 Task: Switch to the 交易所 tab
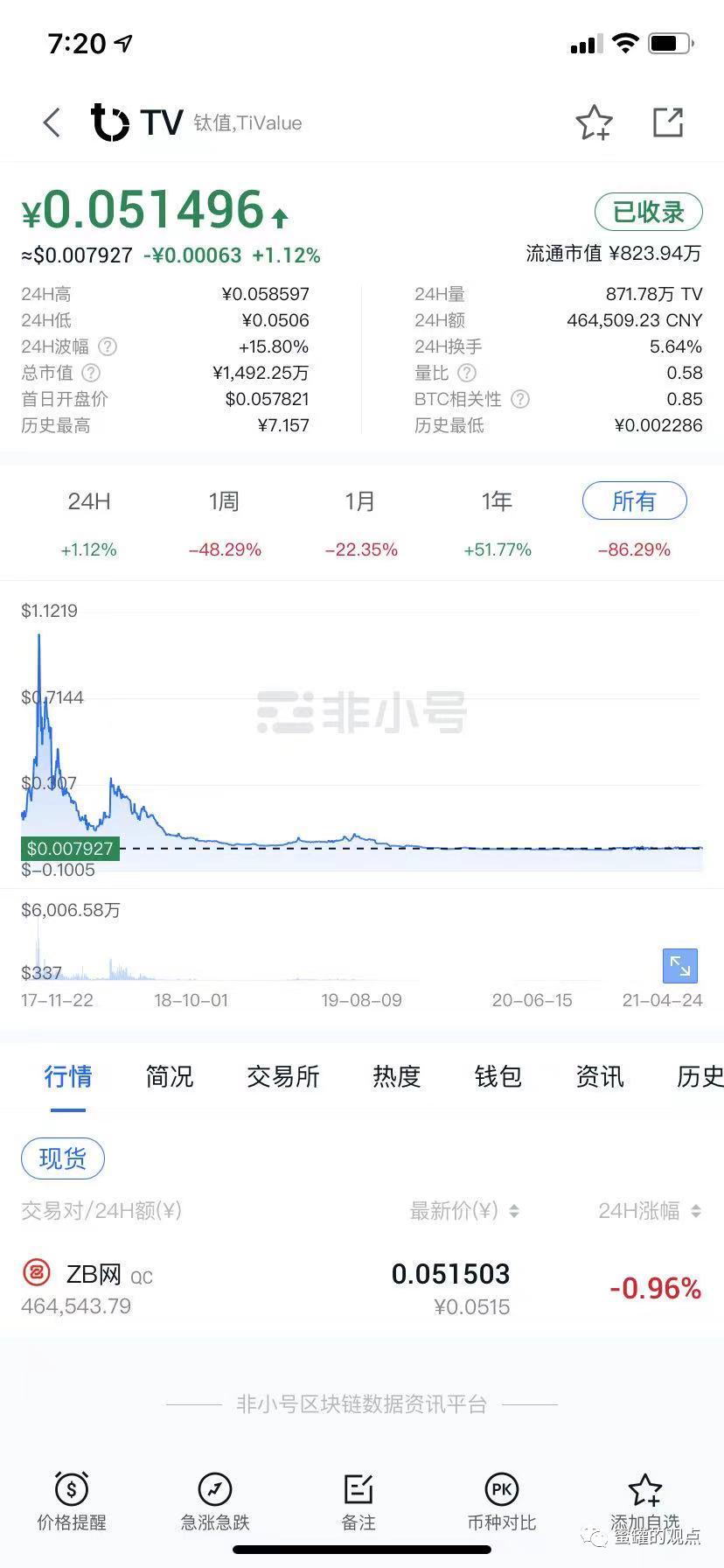[x=283, y=1076]
